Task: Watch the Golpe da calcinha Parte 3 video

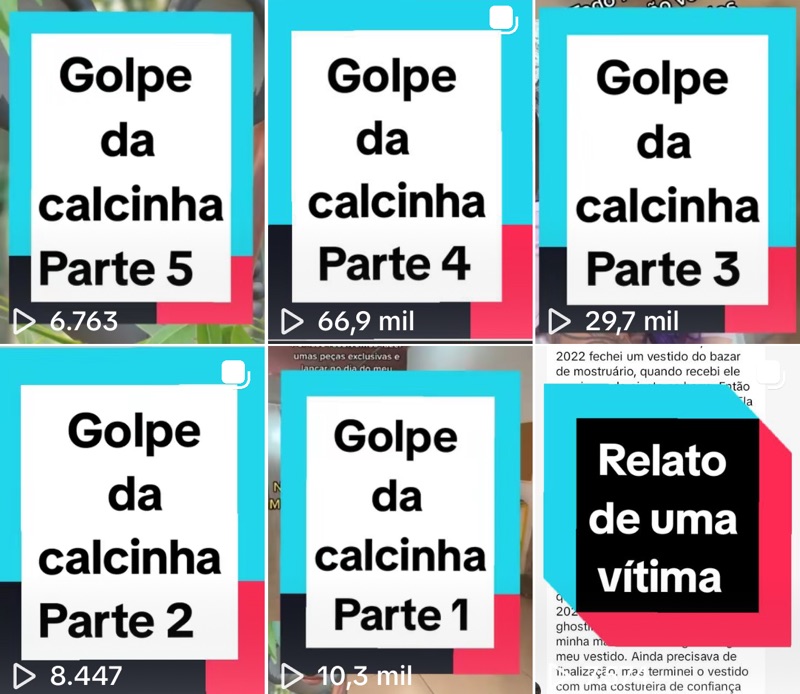Action: point(668,170)
